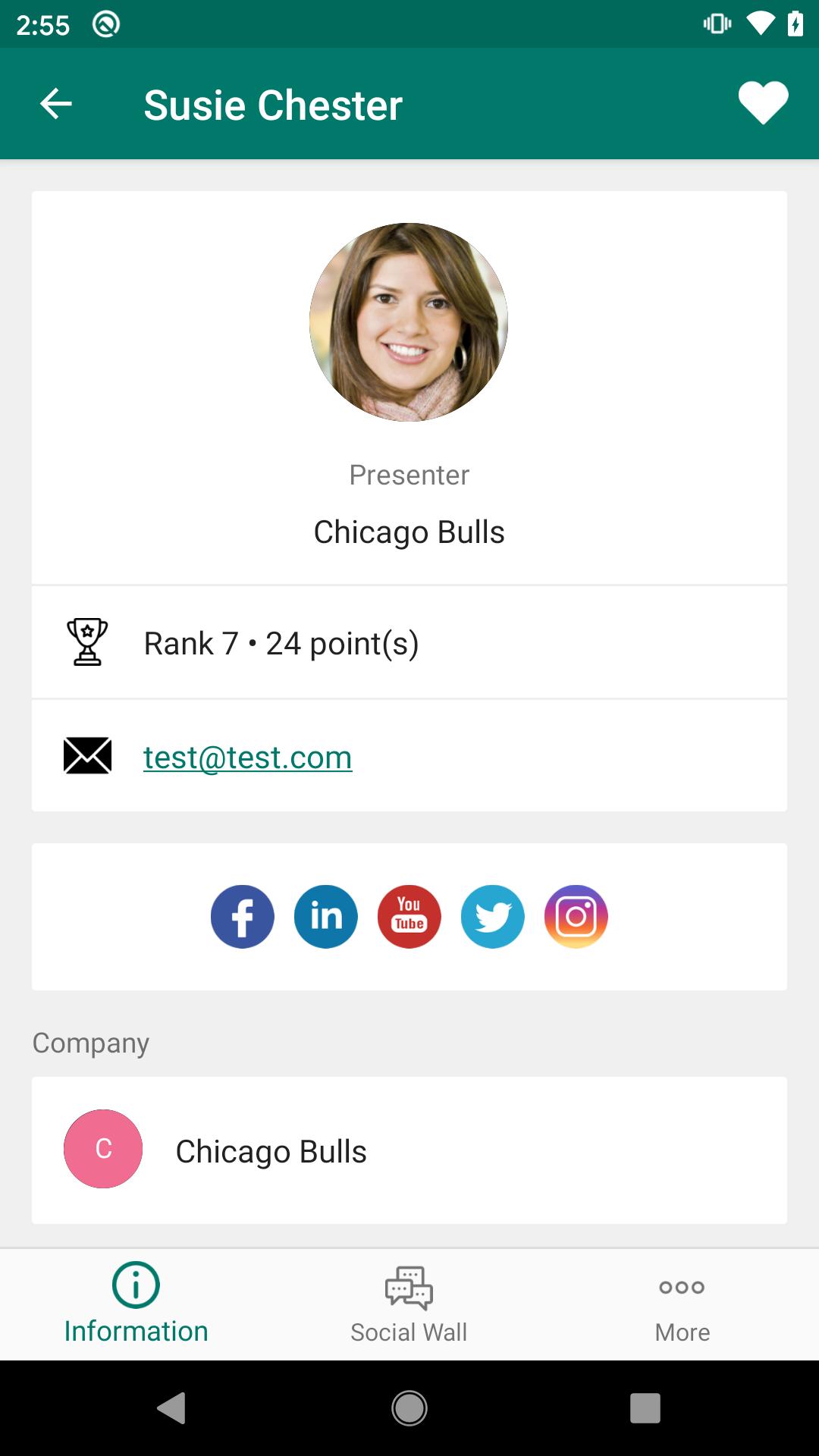Select the Information tab
The height and width of the screenshot is (1456, 819).
(x=136, y=1304)
